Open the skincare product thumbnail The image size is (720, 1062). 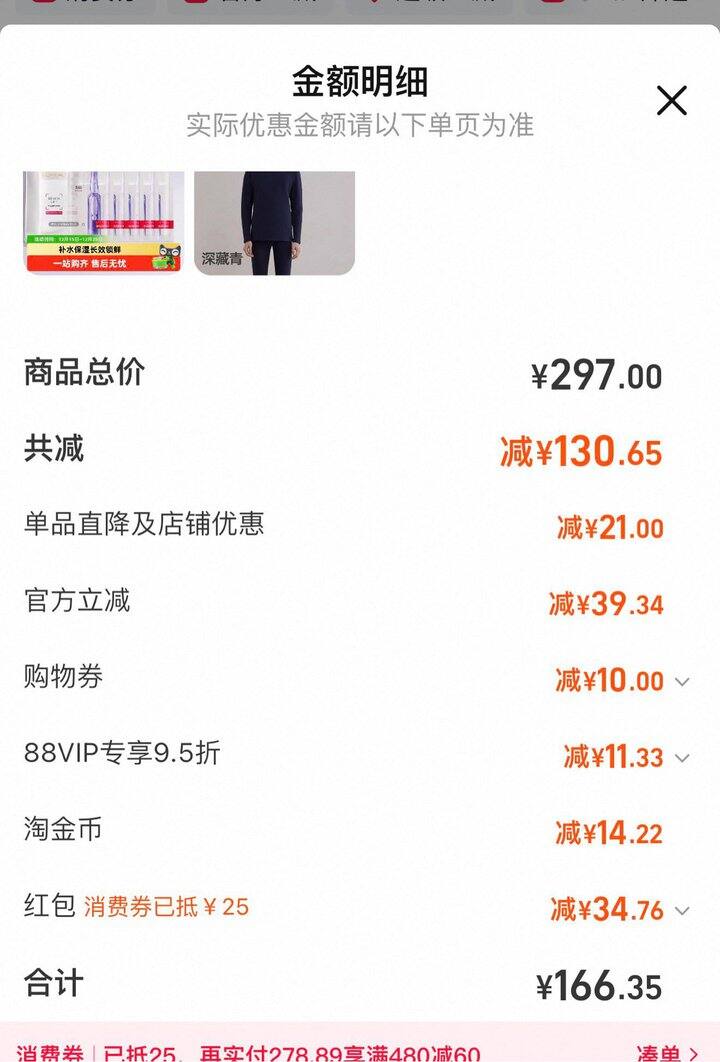105,222
